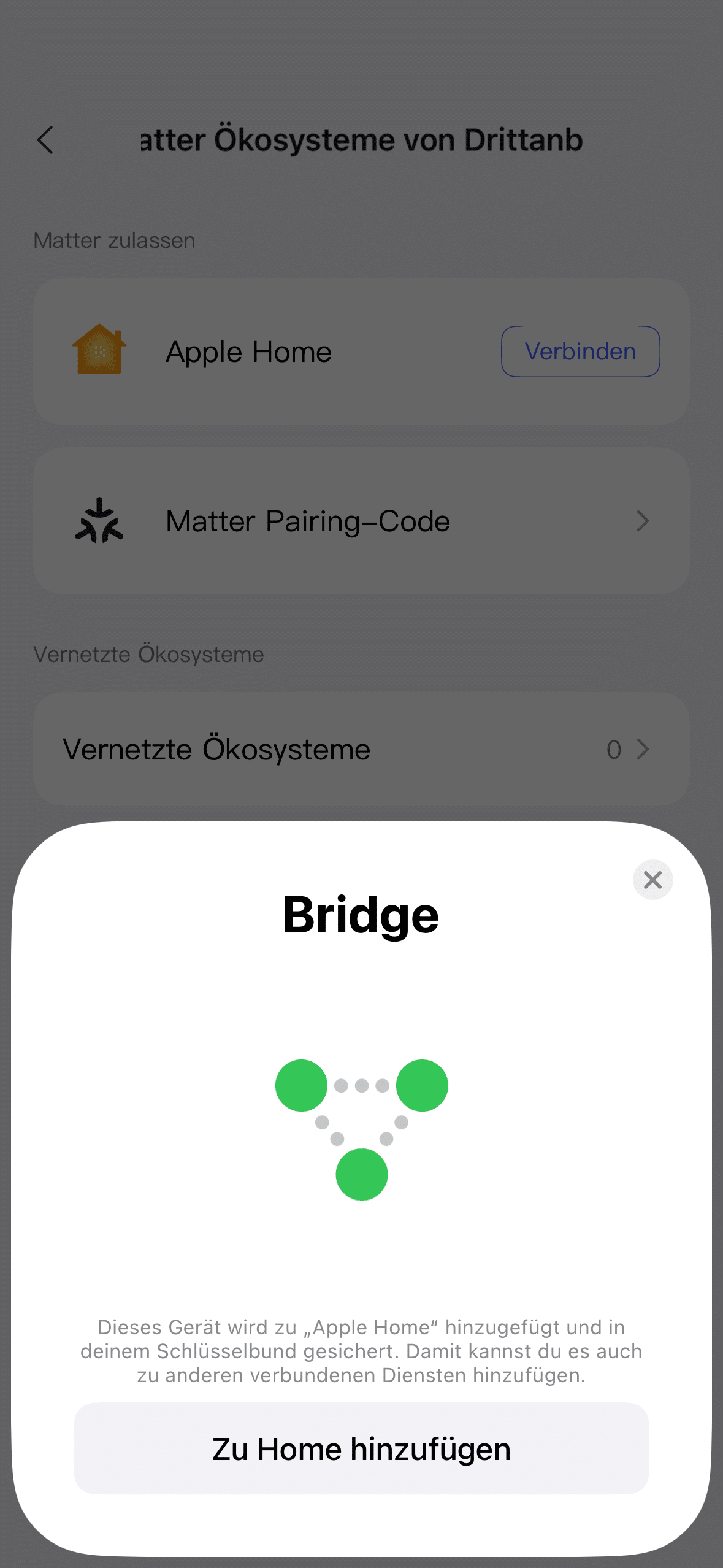Tap Verbinden next to Apple Home
723x1568 pixels.
580,352
